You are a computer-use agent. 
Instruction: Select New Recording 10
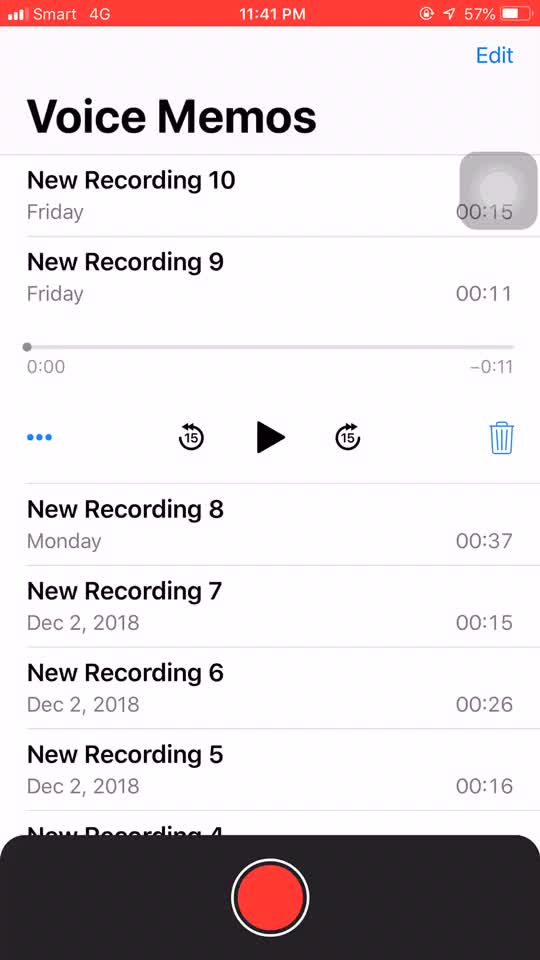pyautogui.click(x=270, y=195)
